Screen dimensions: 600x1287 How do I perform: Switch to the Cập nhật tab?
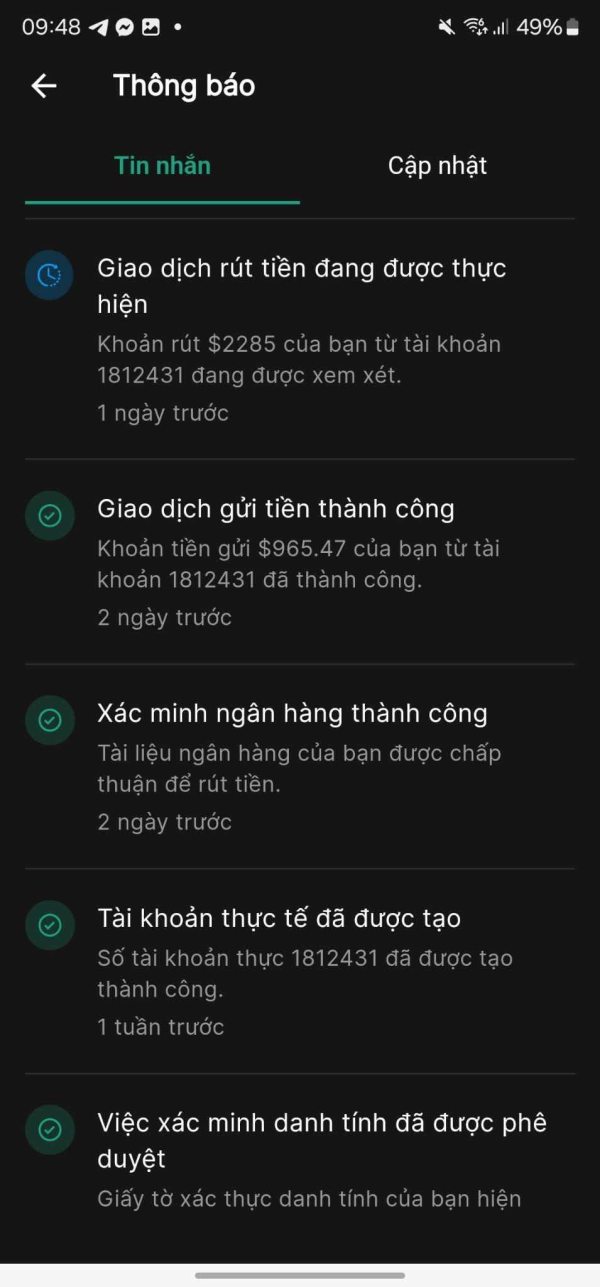[x=437, y=166]
